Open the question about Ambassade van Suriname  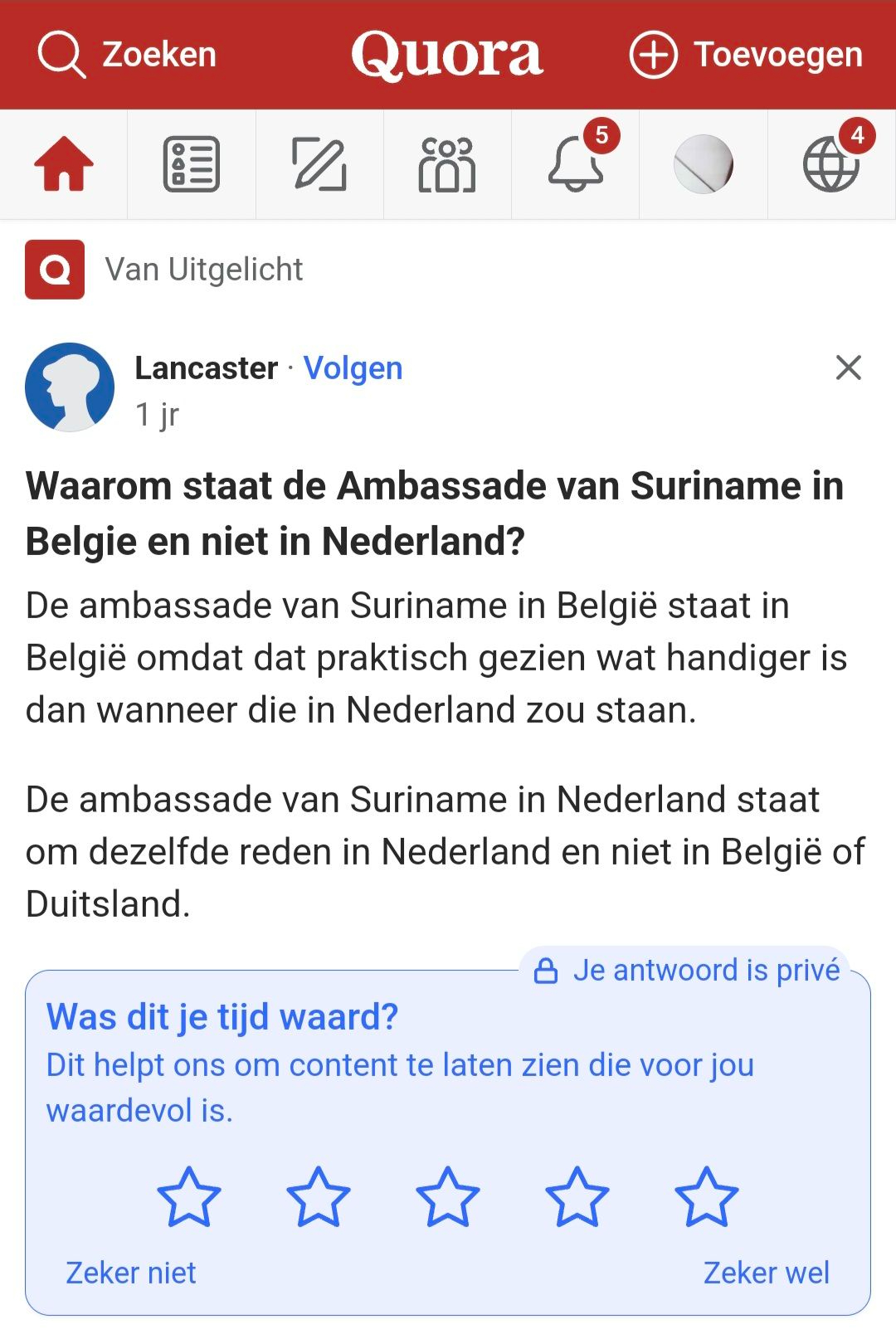point(434,513)
